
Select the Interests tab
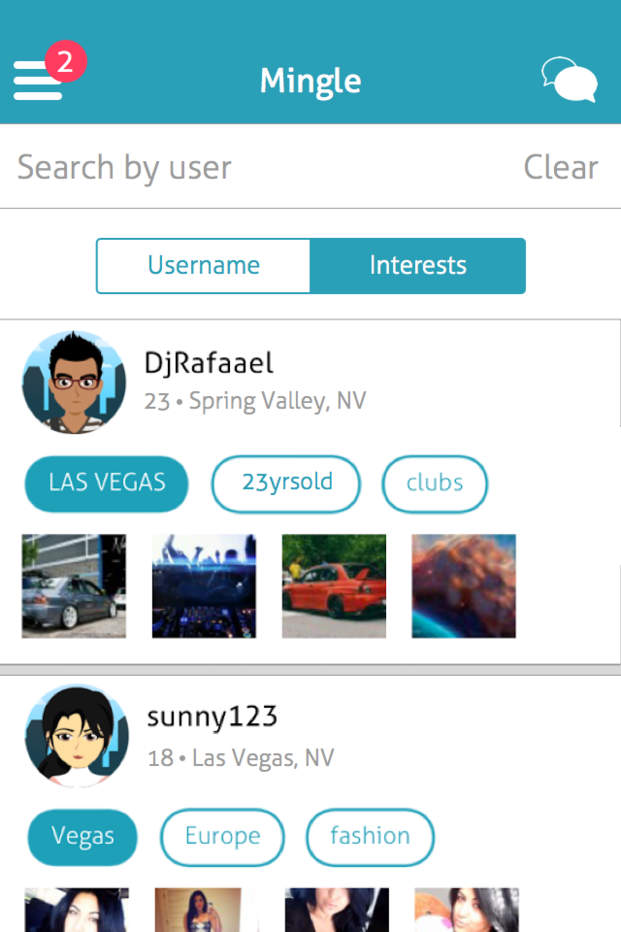click(x=418, y=265)
